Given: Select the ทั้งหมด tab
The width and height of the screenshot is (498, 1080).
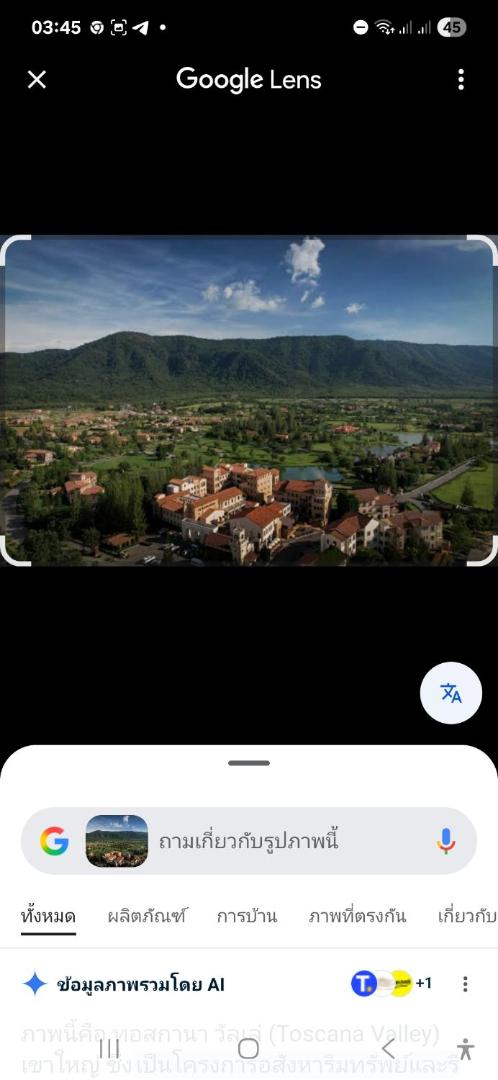Looking at the screenshot, I should tap(48, 917).
